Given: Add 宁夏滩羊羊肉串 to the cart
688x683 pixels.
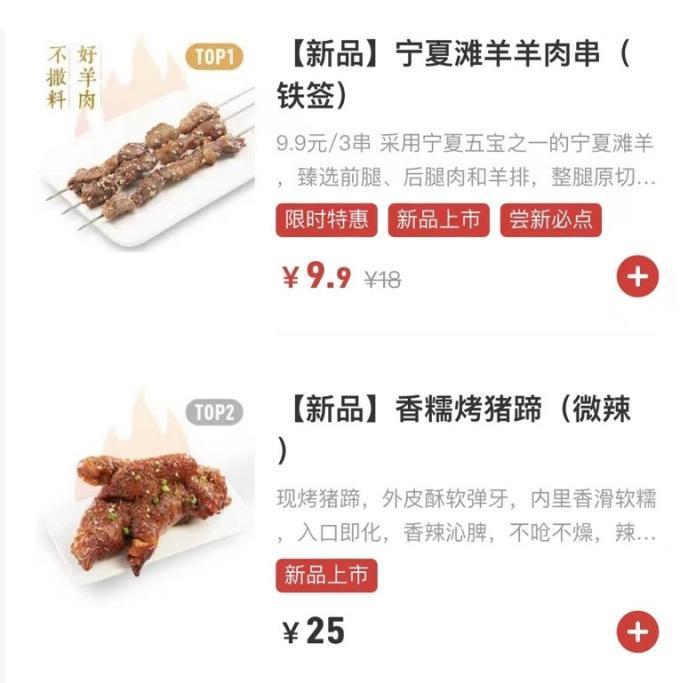Looking at the screenshot, I should [x=637, y=277].
